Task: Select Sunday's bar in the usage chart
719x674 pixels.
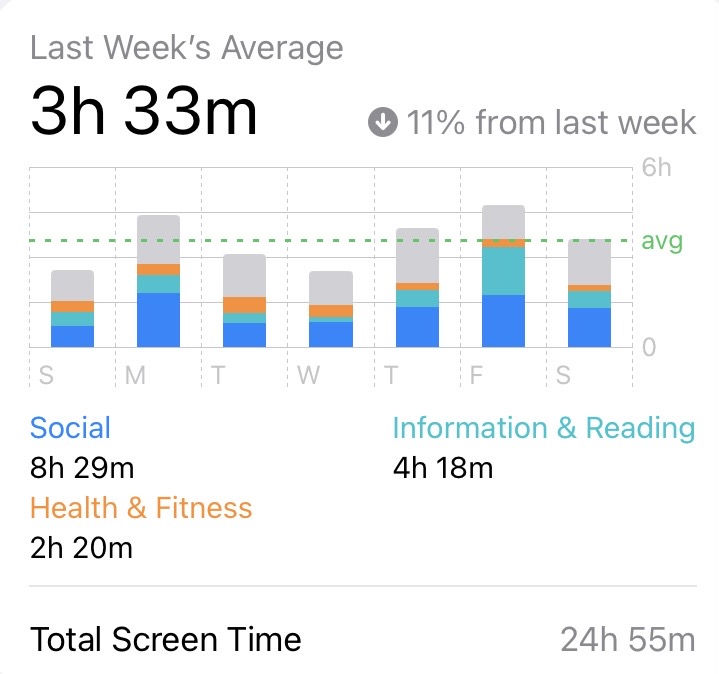Action: point(72,309)
